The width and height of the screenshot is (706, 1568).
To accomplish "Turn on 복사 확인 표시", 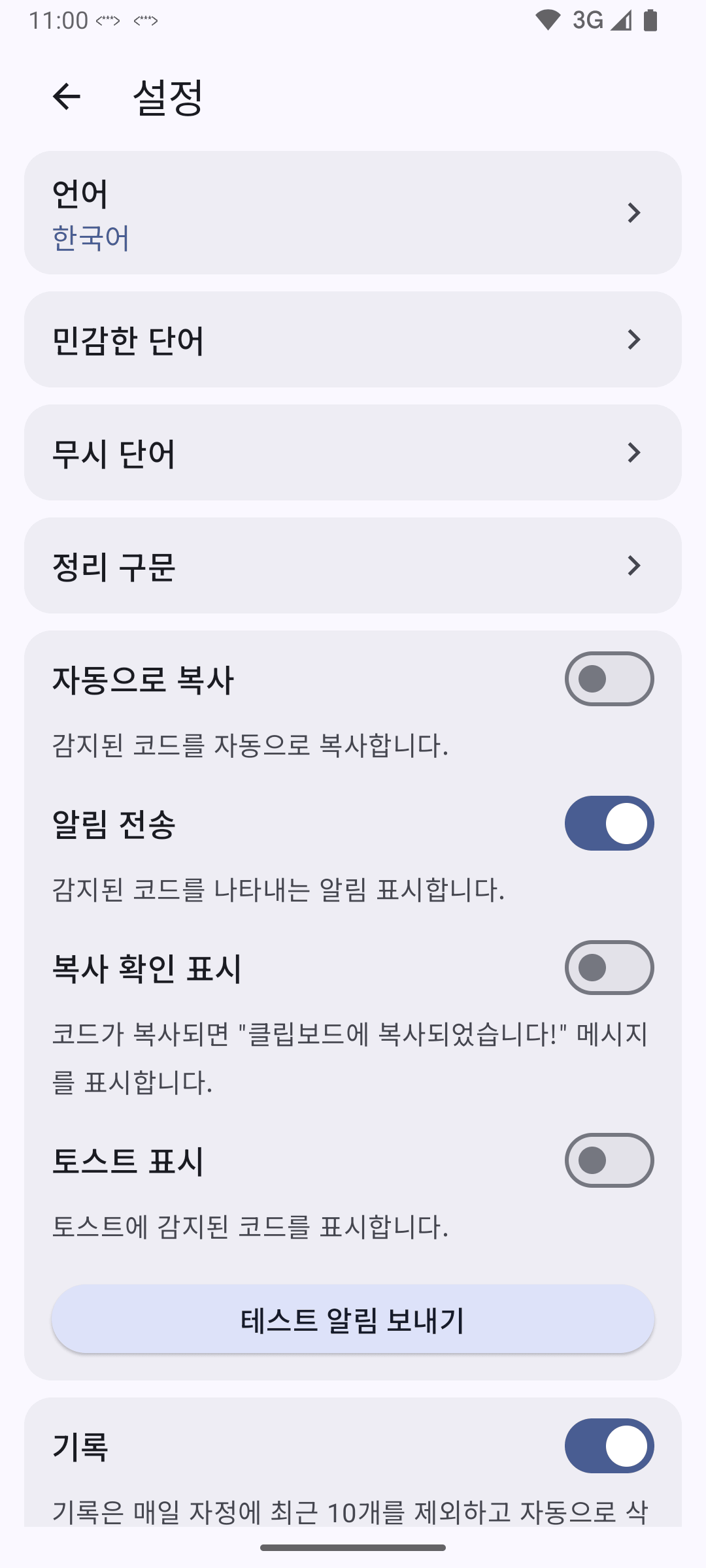I will [609, 968].
